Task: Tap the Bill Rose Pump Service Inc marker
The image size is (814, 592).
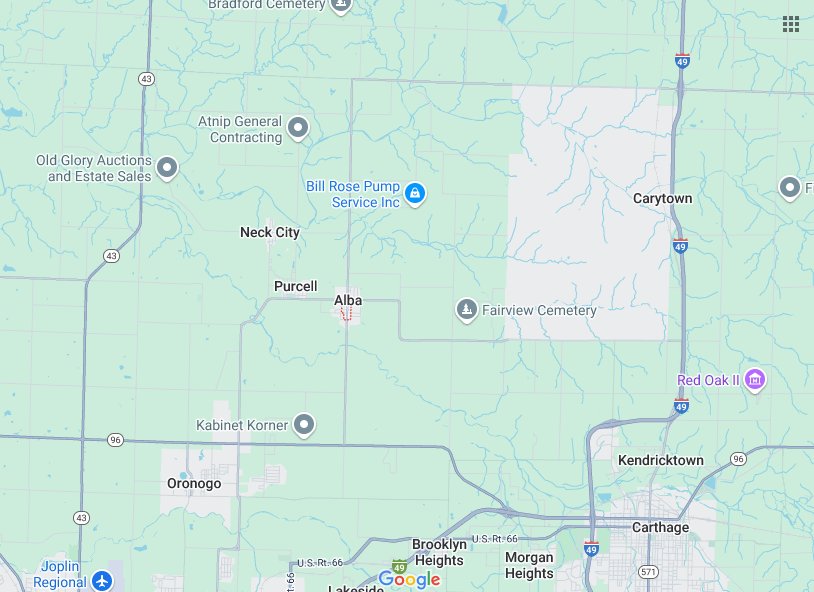Action: [x=415, y=193]
